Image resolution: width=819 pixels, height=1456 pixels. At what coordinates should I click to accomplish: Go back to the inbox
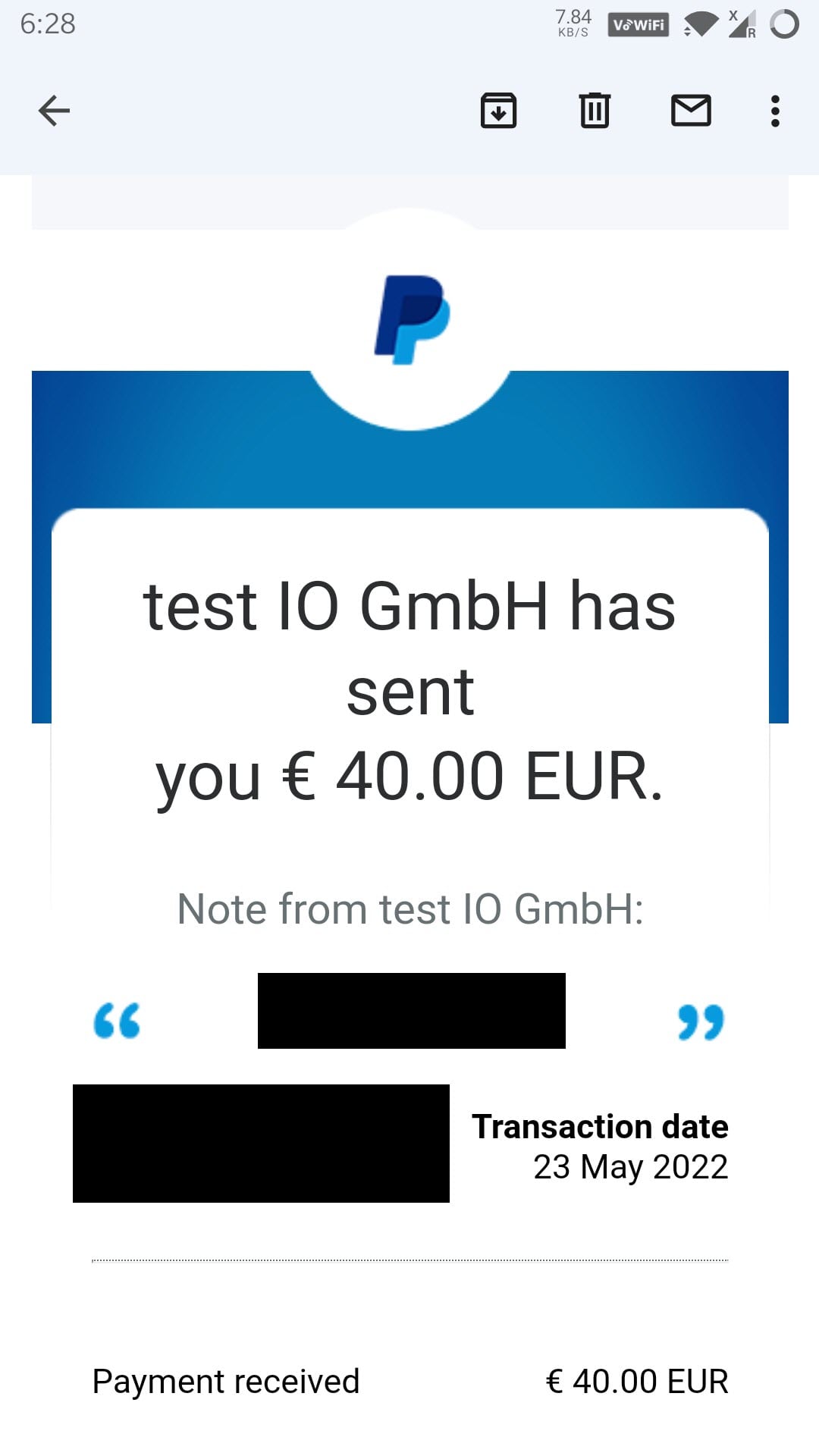[54, 111]
